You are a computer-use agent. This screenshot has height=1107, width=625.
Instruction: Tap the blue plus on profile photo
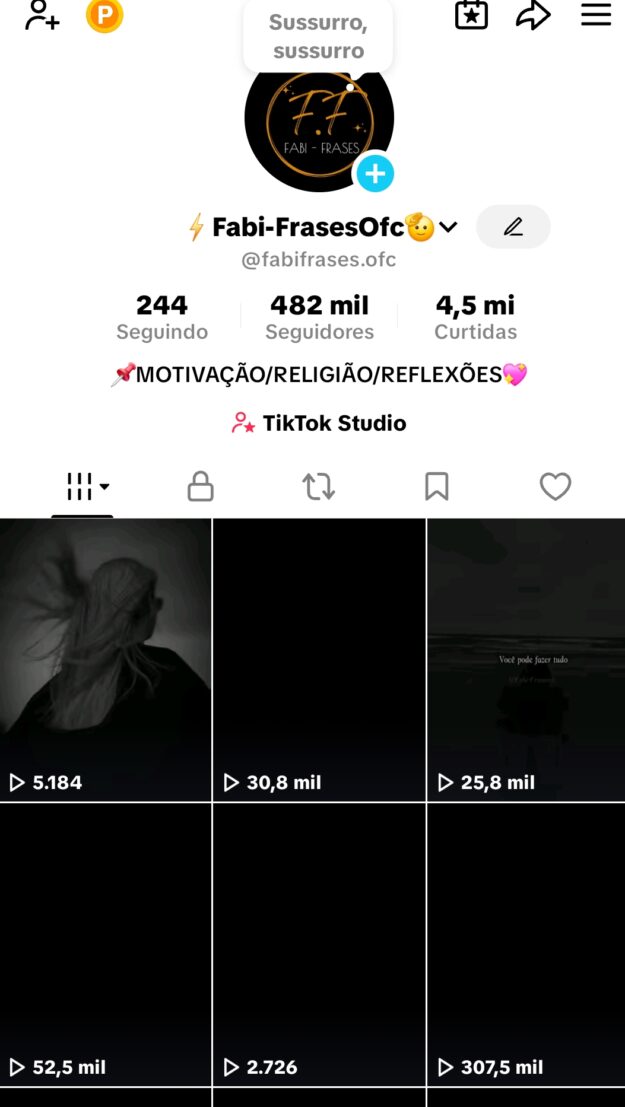(x=375, y=174)
